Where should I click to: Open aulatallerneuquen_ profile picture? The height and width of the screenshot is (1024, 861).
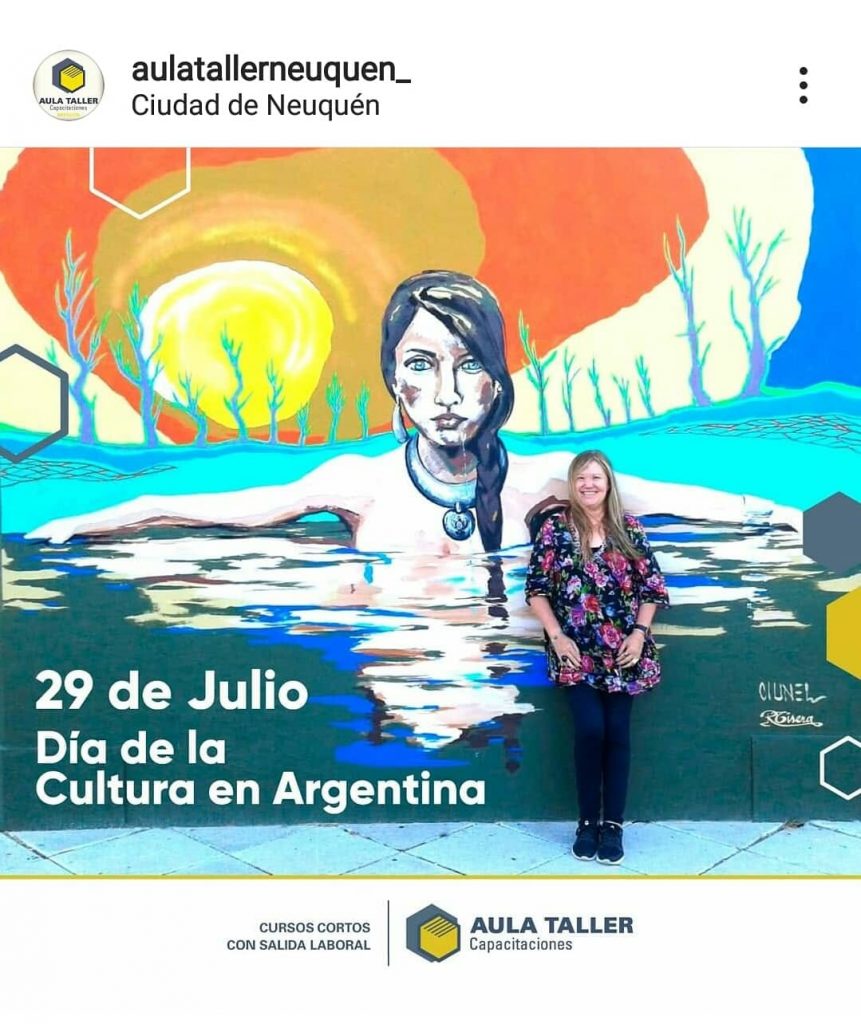68,86
